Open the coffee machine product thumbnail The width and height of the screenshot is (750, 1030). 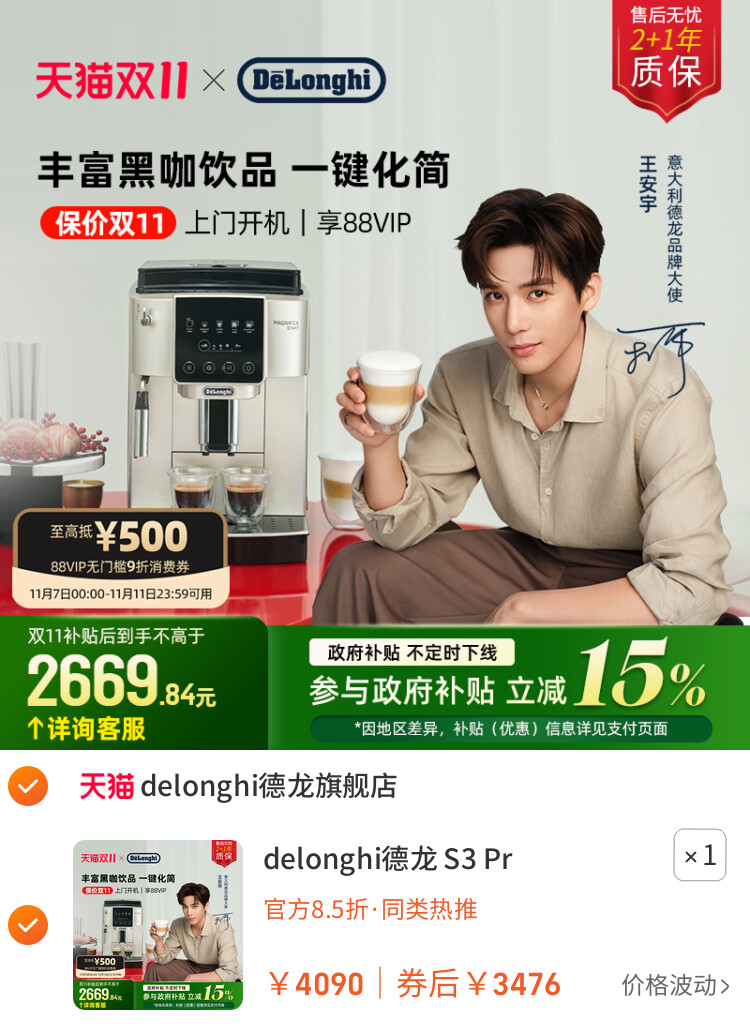point(158,925)
